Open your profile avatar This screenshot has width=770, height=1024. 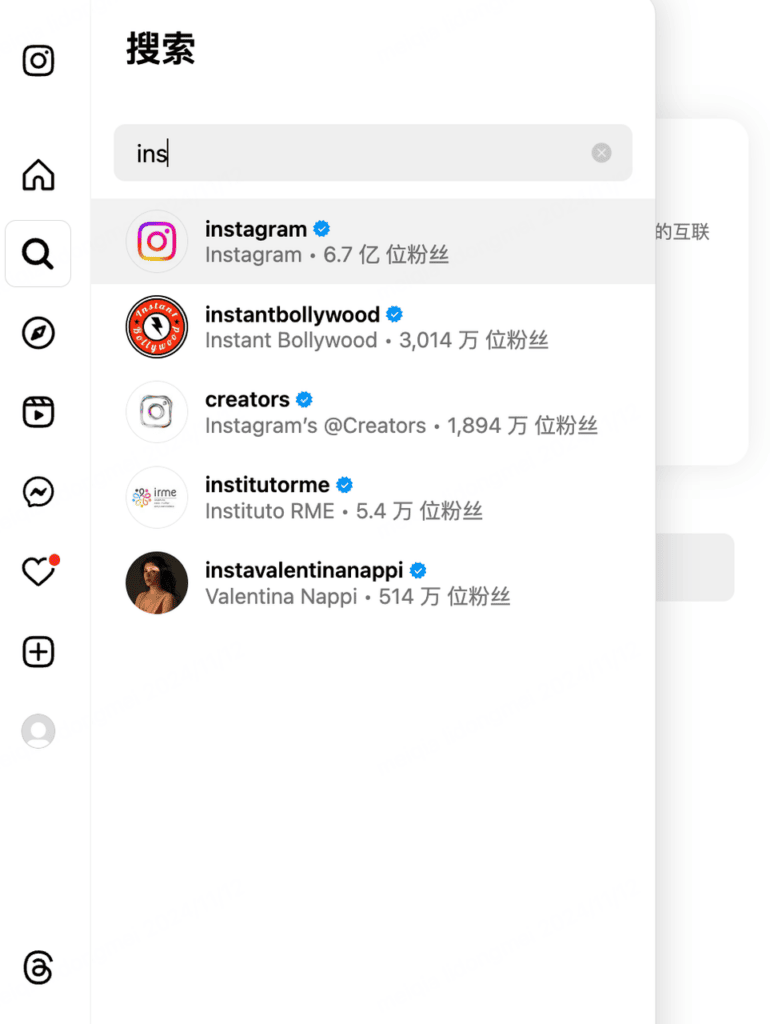[x=39, y=731]
